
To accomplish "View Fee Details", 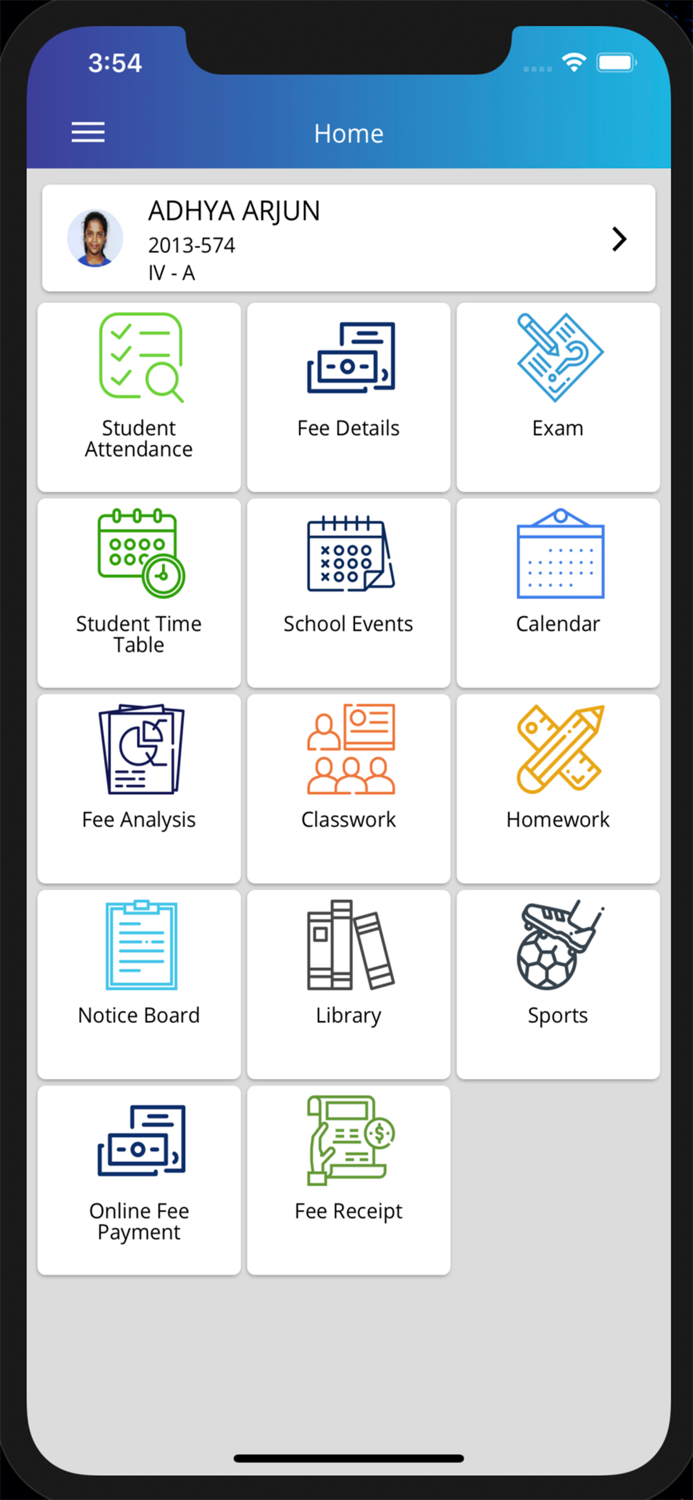I will (x=348, y=396).
